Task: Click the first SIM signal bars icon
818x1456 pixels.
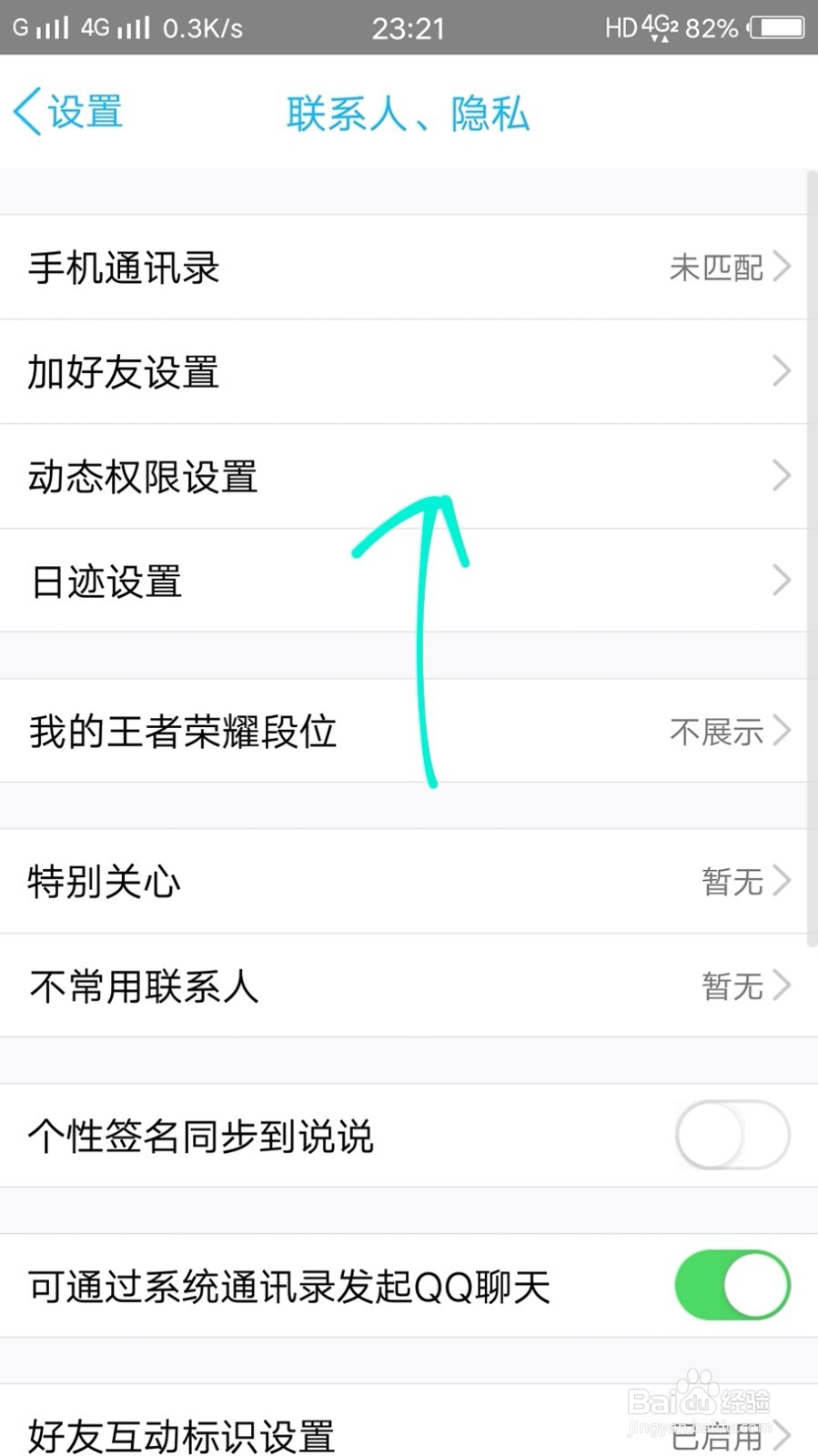Action: click(x=50, y=28)
